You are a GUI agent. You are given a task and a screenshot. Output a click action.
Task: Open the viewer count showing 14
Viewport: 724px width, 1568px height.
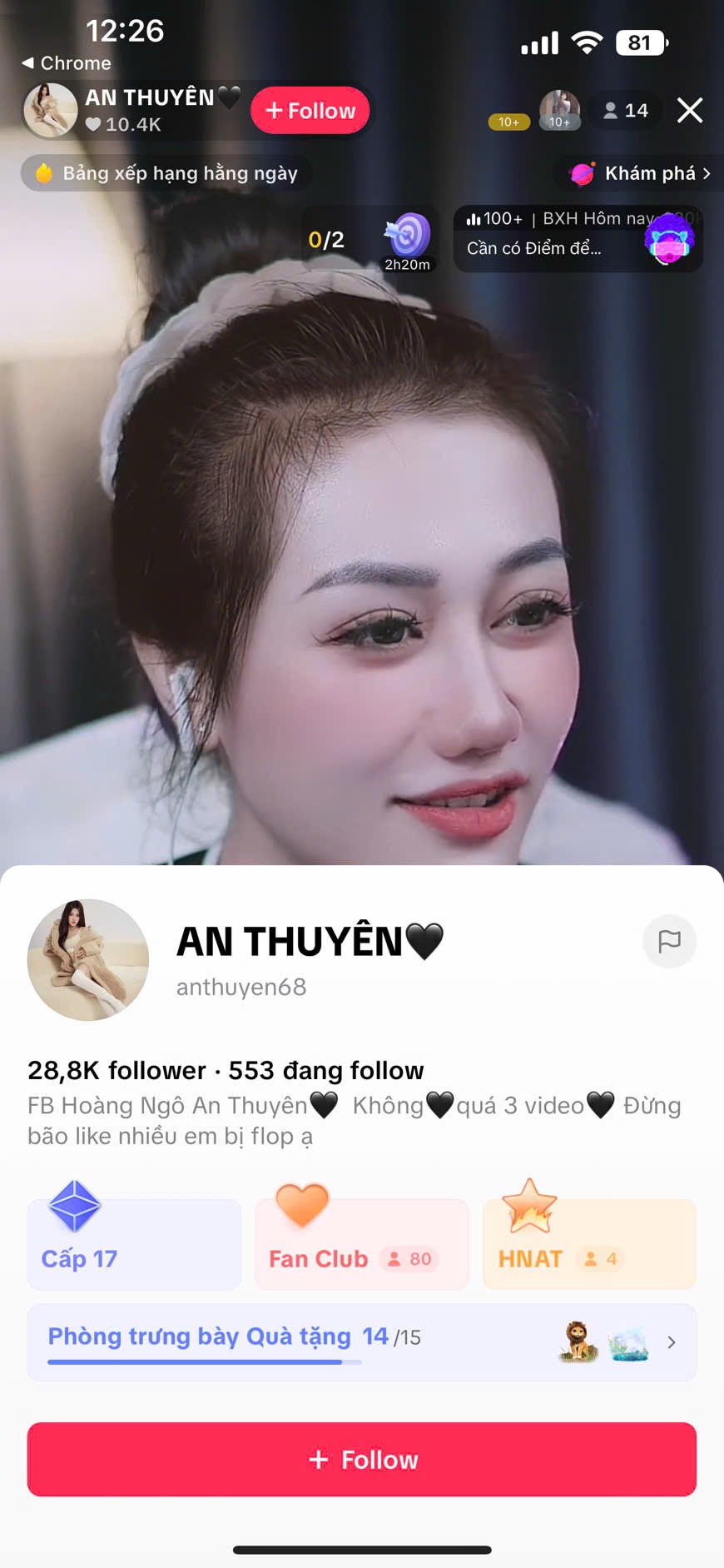tap(626, 111)
